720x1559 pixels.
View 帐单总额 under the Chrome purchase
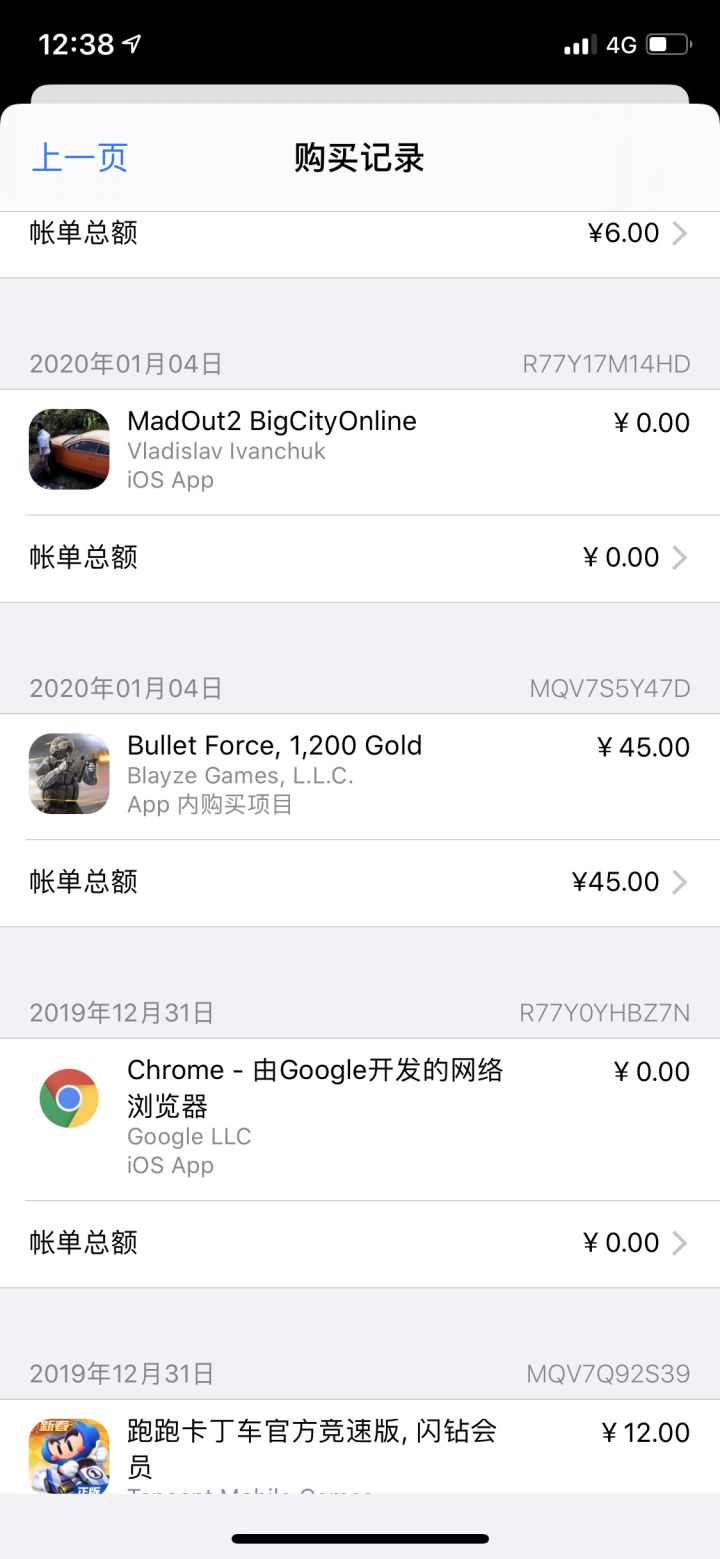click(360, 1243)
